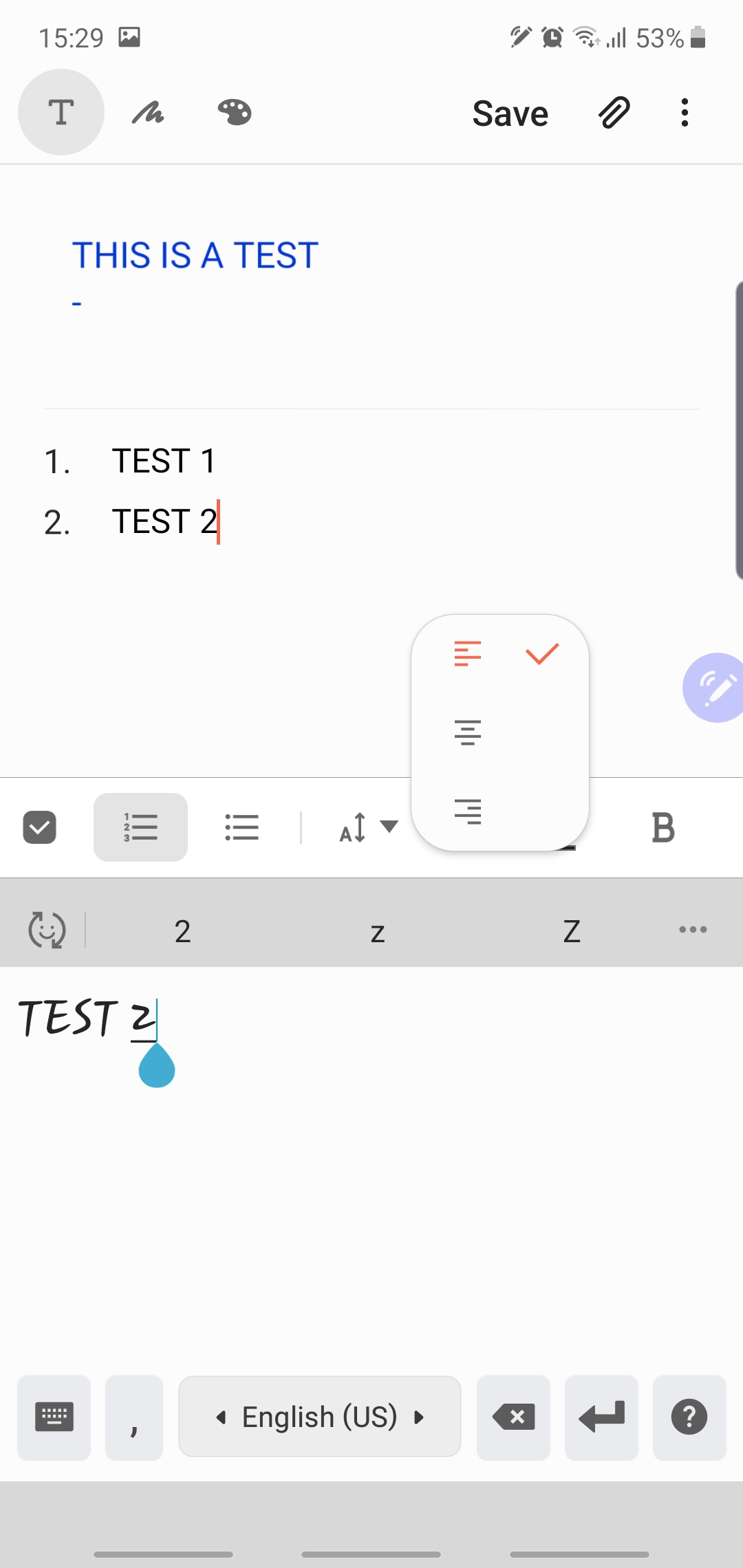Insert a checkbox list item
Screen dimensions: 743x1568
click(39, 827)
